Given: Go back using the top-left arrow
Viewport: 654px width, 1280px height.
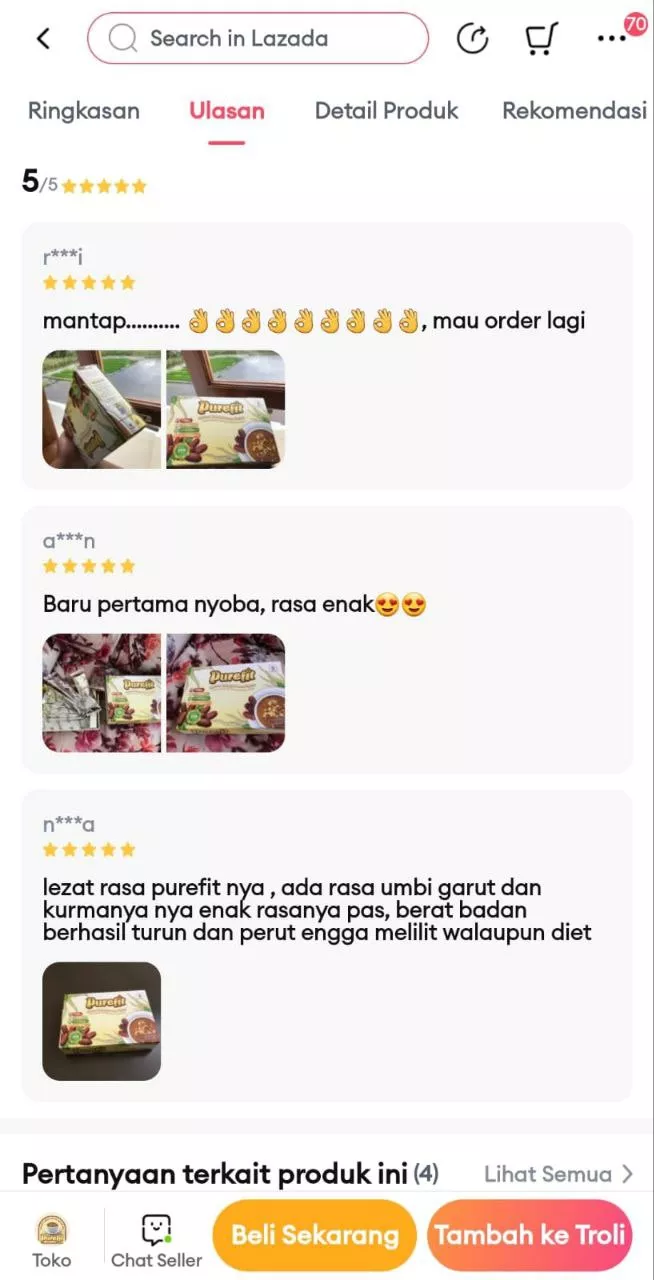Looking at the screenshot, I should 42,39.
